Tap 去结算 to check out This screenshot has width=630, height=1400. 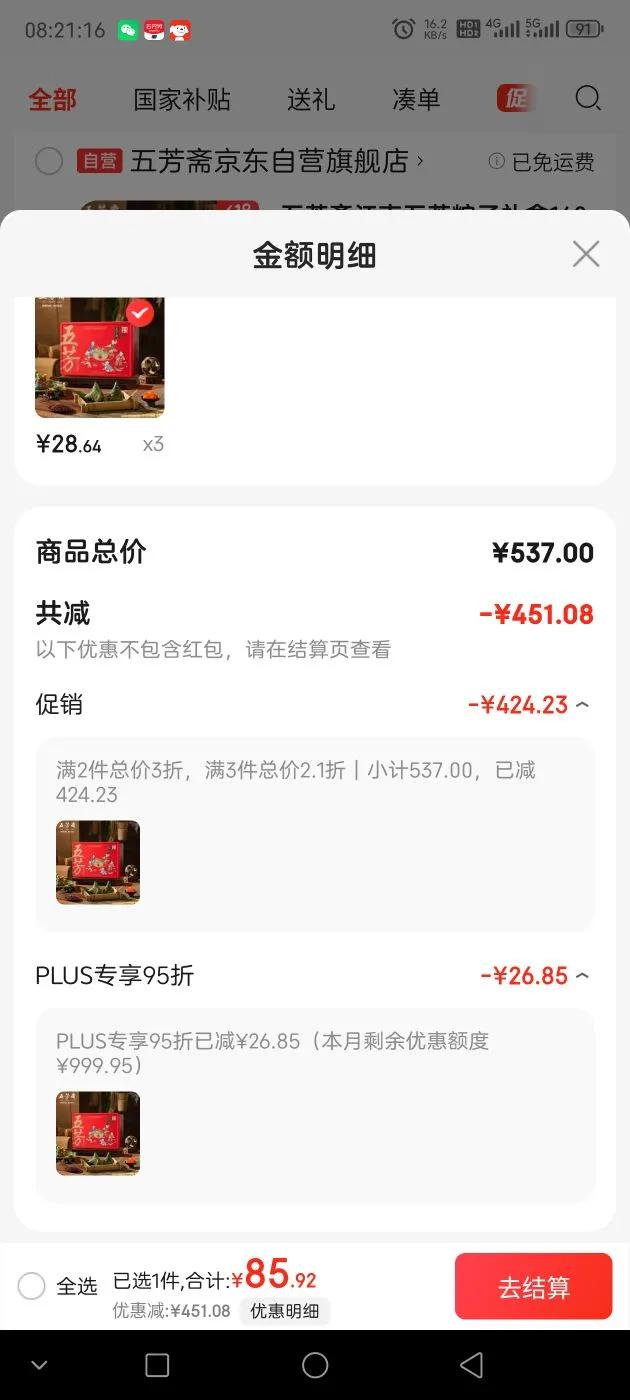[x=533, y=1286]
